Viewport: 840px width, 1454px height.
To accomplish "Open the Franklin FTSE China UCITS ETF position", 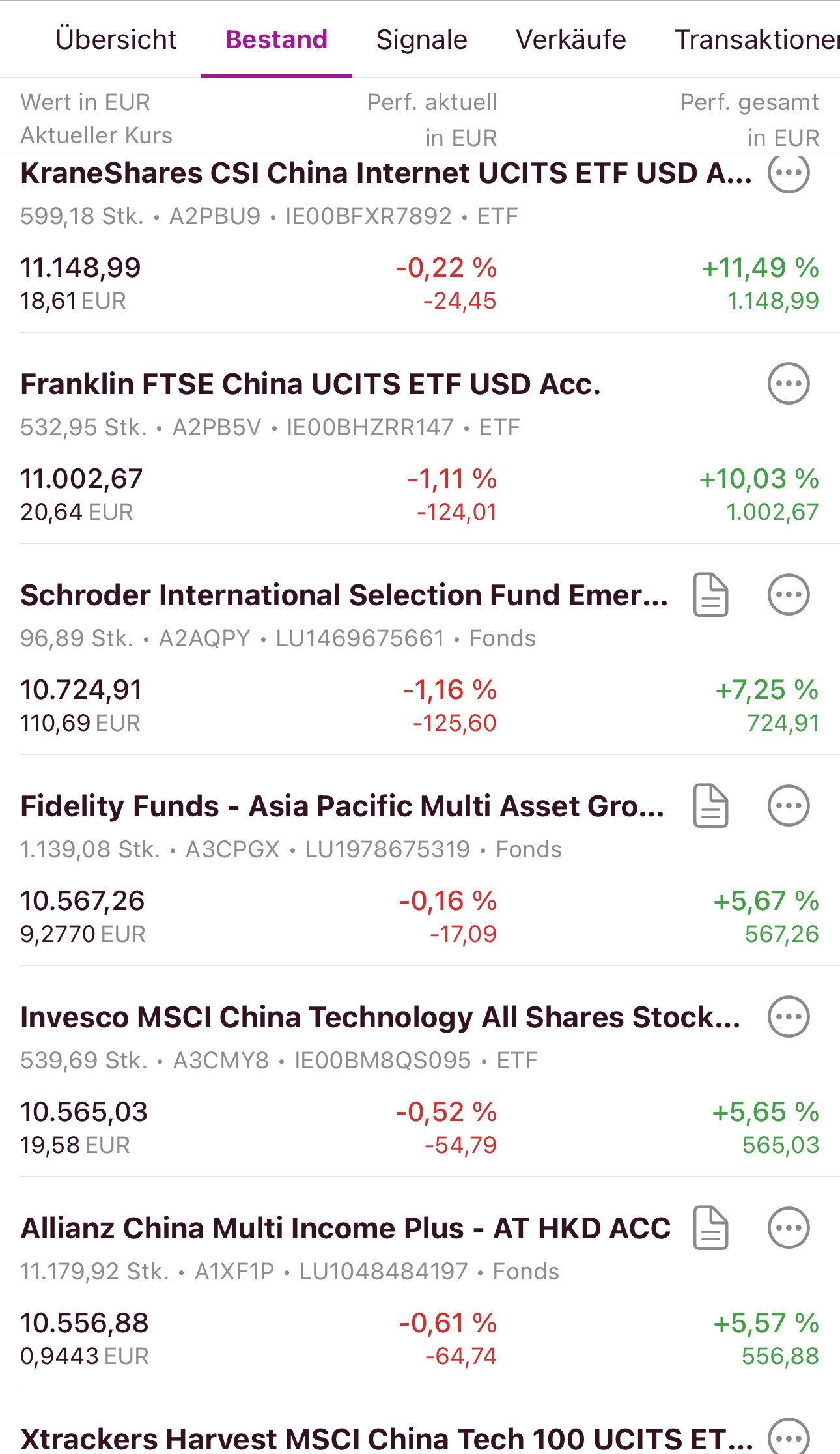I will [x=310, y=384].
